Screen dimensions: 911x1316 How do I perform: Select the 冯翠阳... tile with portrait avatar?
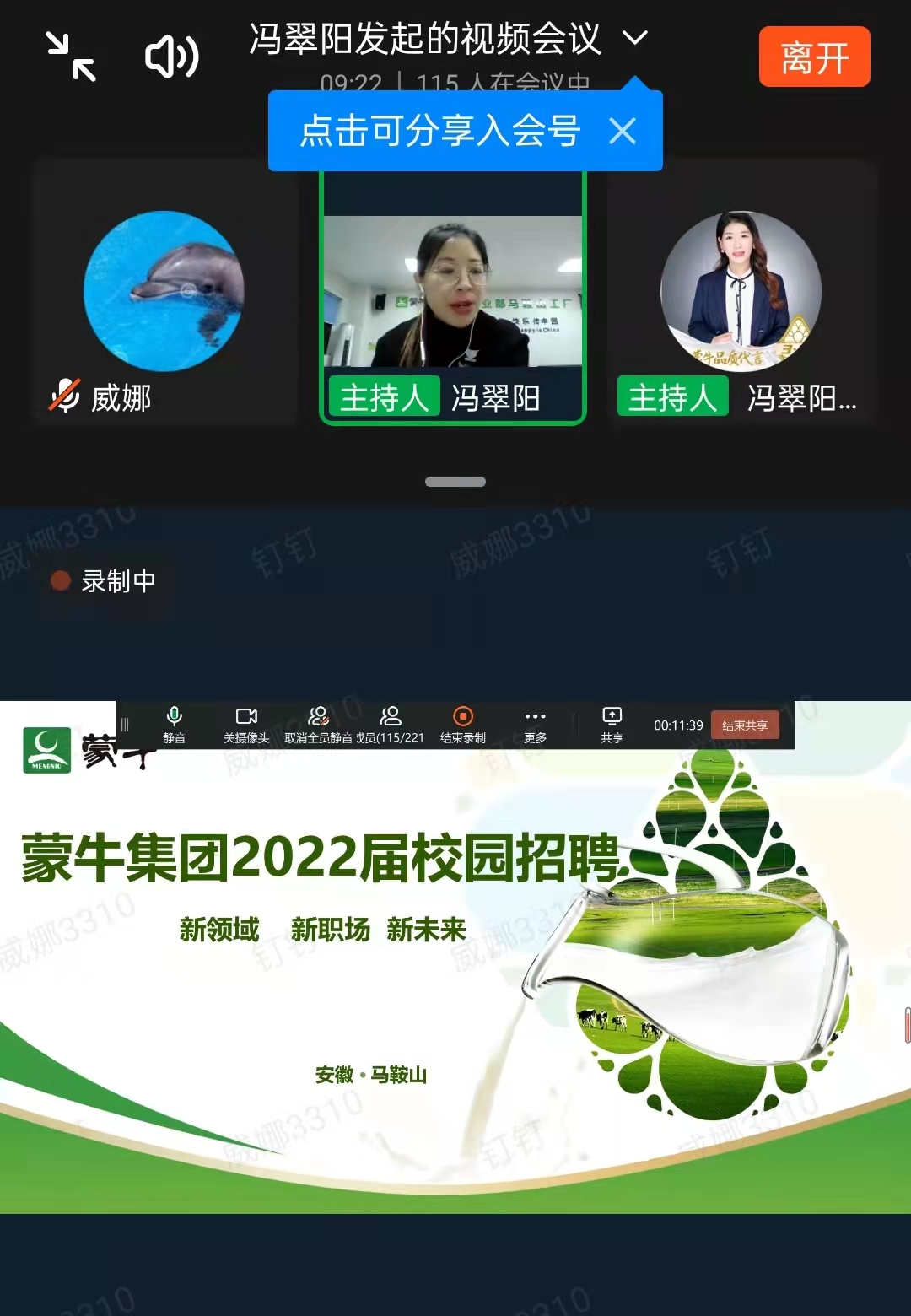pyautogui.click(x=741, y=293)
